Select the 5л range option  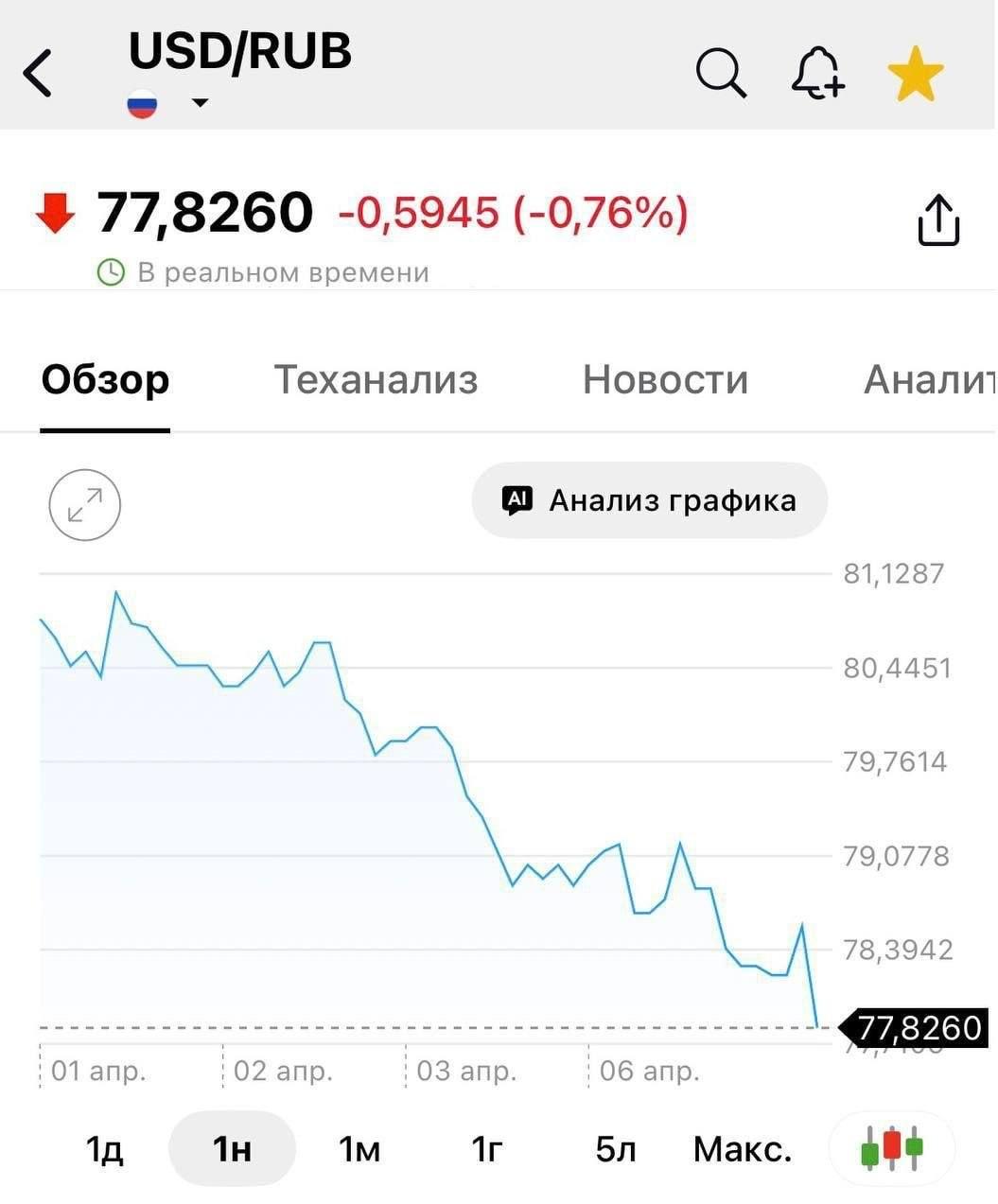(x=613, y=1148)
